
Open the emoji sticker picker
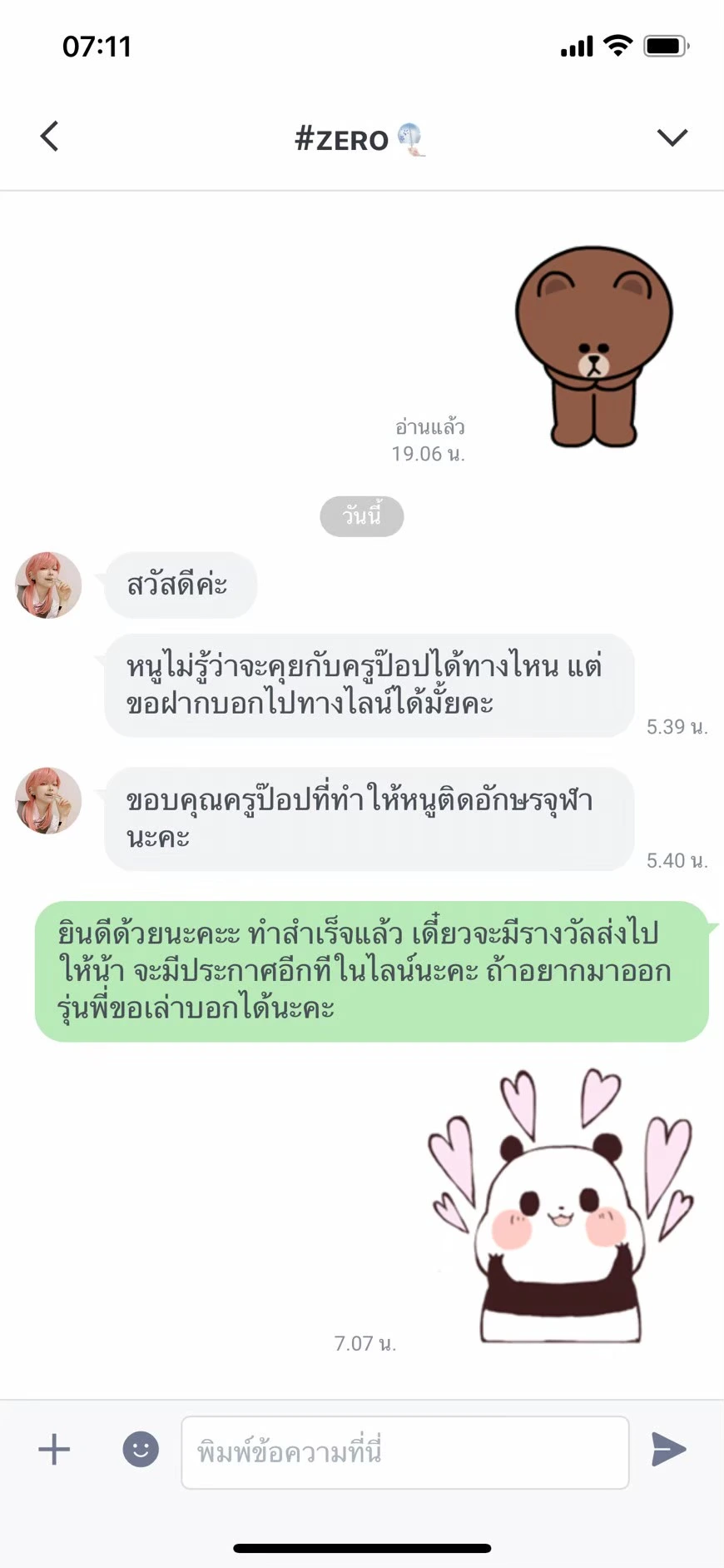coord(141,1449)
